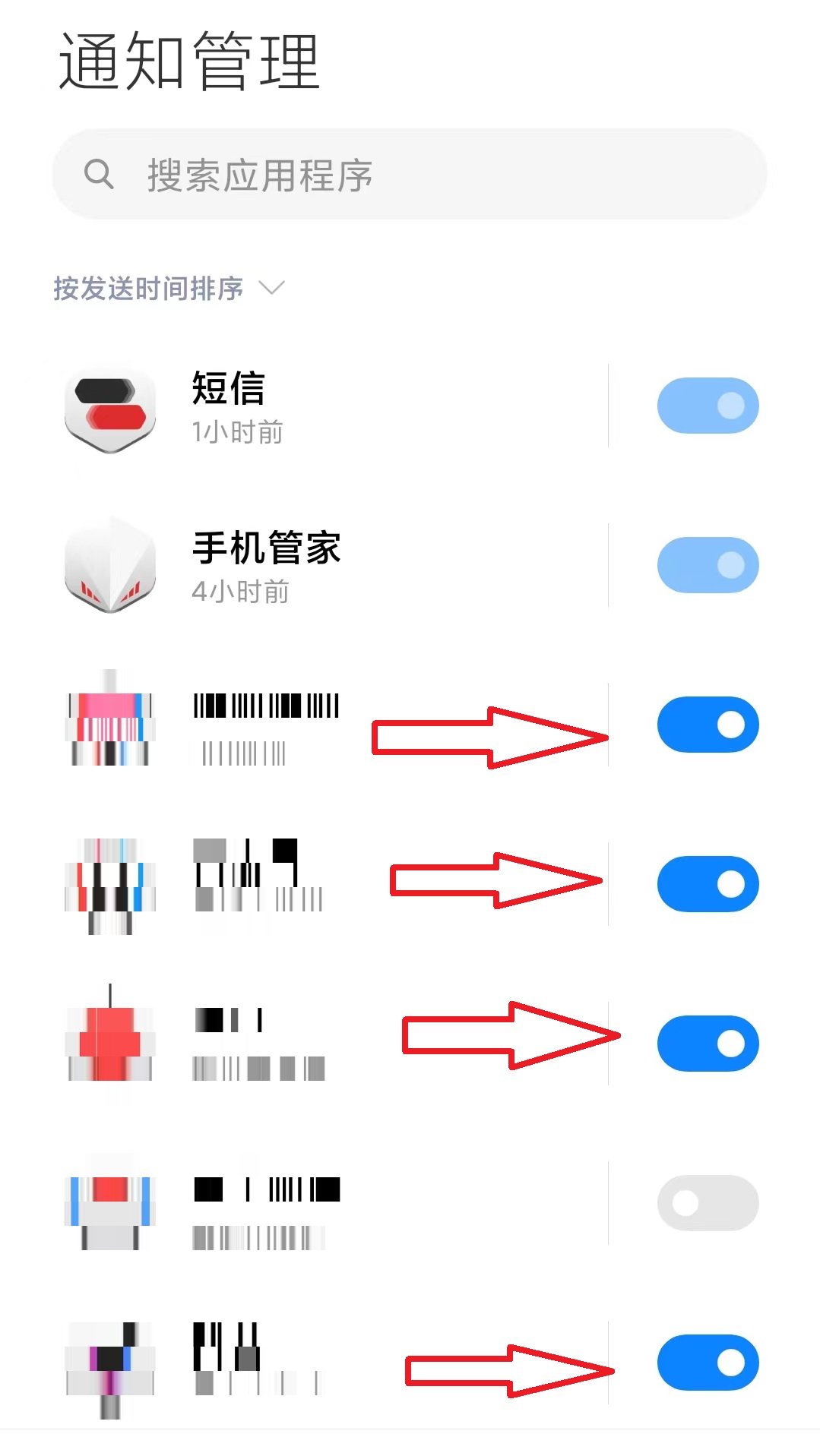Expand the sort order chevron arrow
820x1456 pixels.
pos(271,289)
